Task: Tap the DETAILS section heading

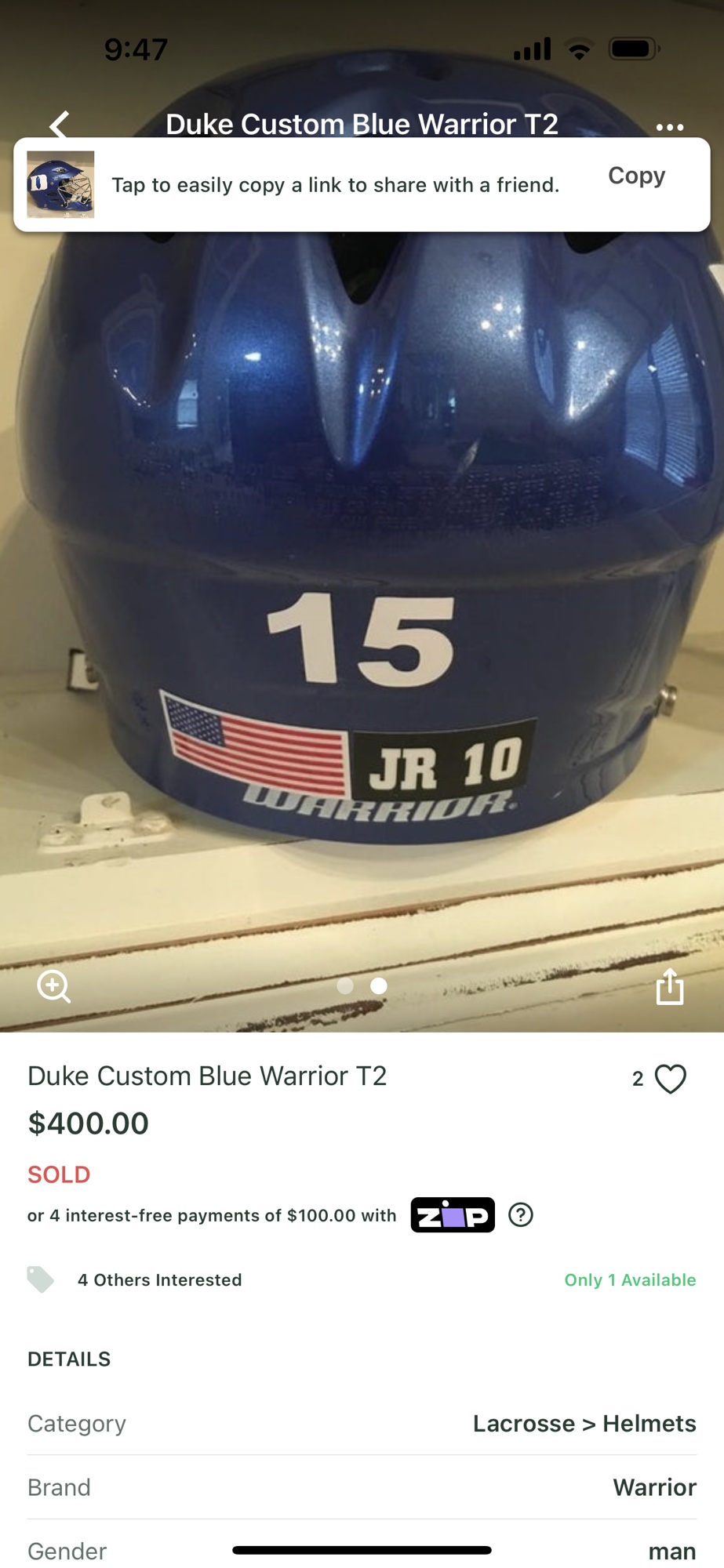Action: tap(69, 1359)
